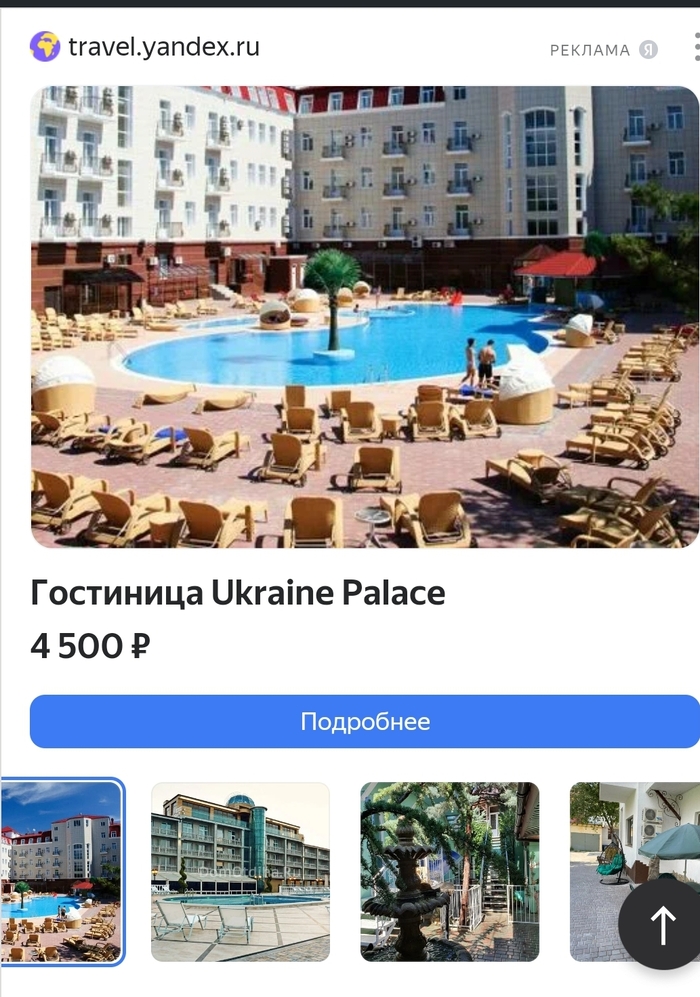Viewport: 700px width, 997px height.
Task: Select the fountain courtyard thumbnail
Action: 449,871
